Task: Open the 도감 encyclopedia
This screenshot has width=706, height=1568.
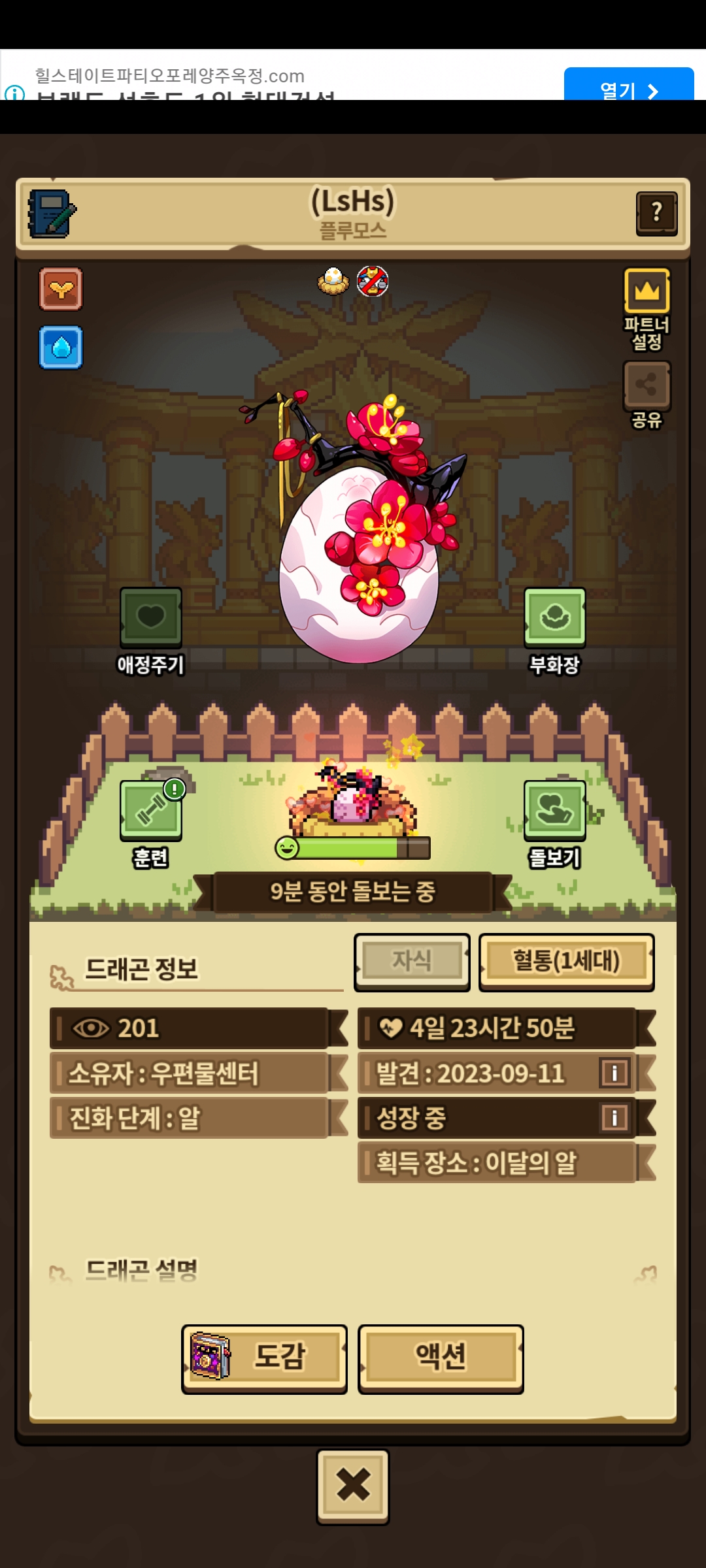Action: [264, 1356]
